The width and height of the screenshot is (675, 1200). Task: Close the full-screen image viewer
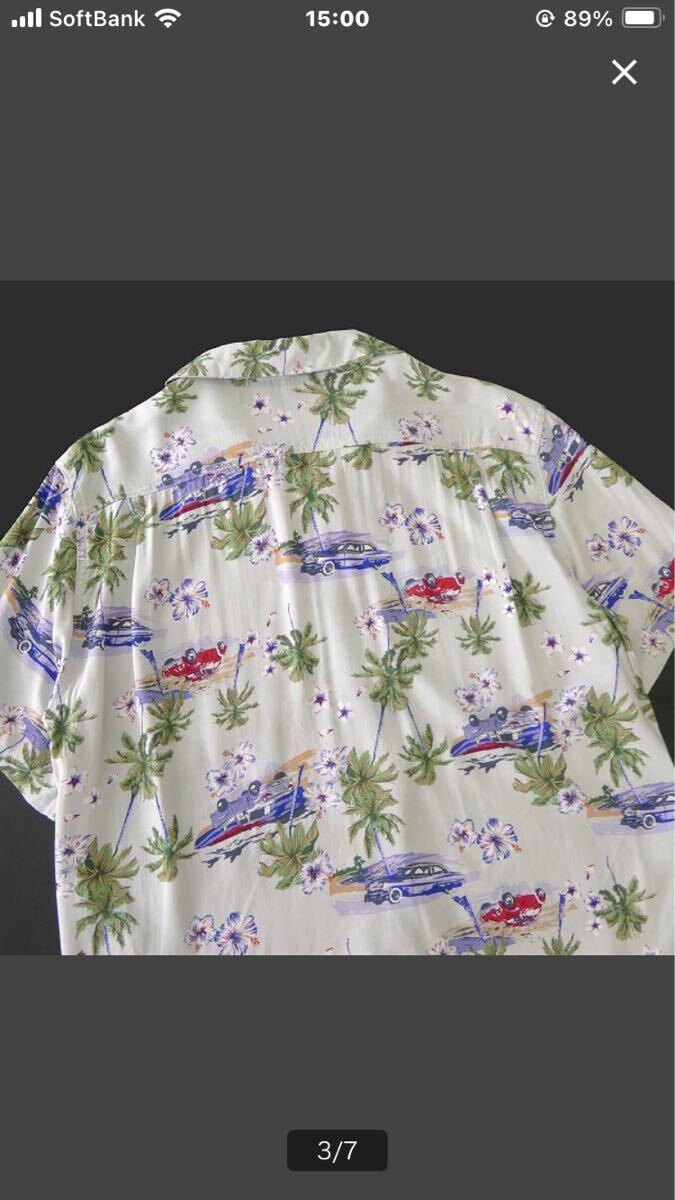(x=624, y=72)
